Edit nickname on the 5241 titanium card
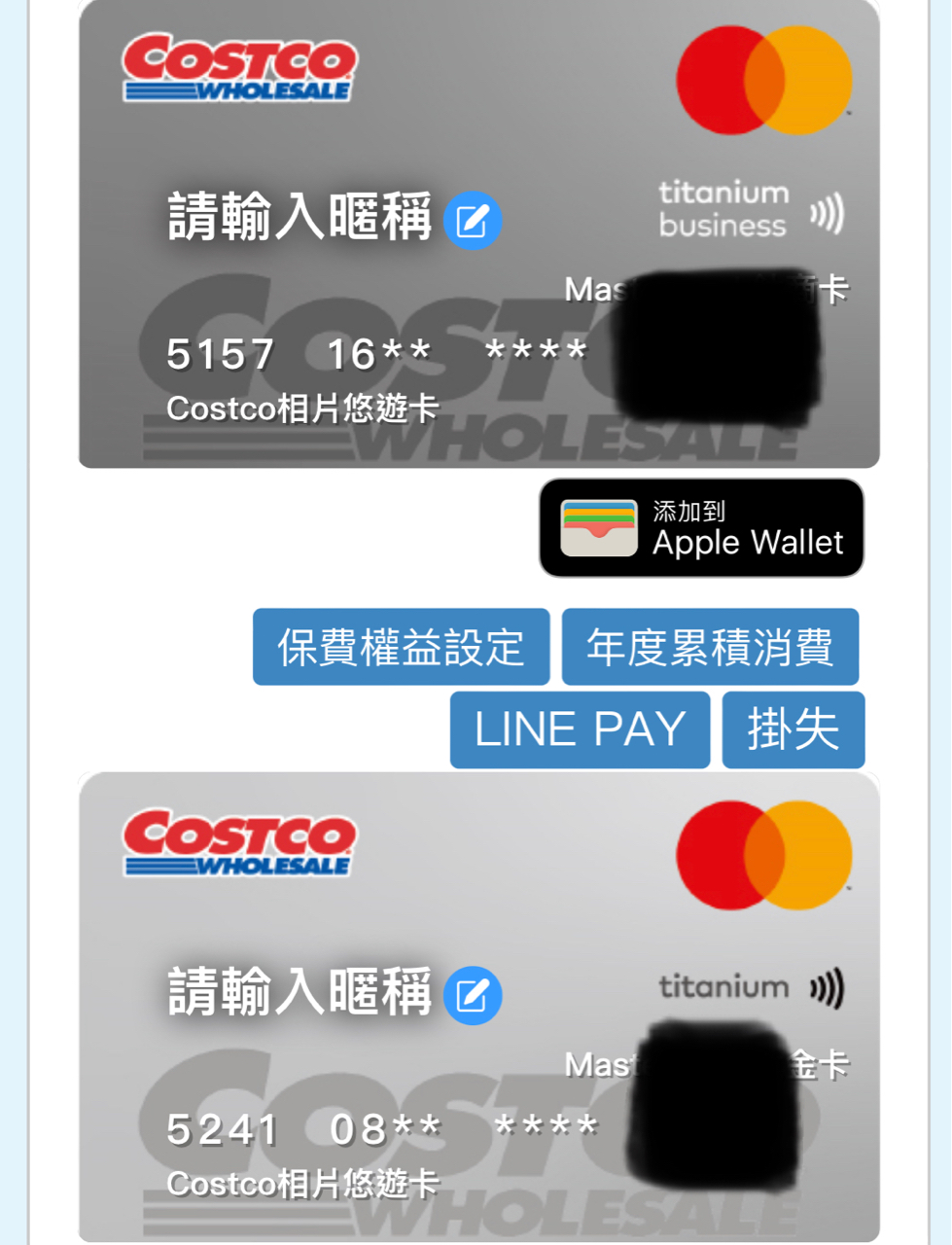The width and height of the screenshot is (952, 1245). tap(473, 996)
